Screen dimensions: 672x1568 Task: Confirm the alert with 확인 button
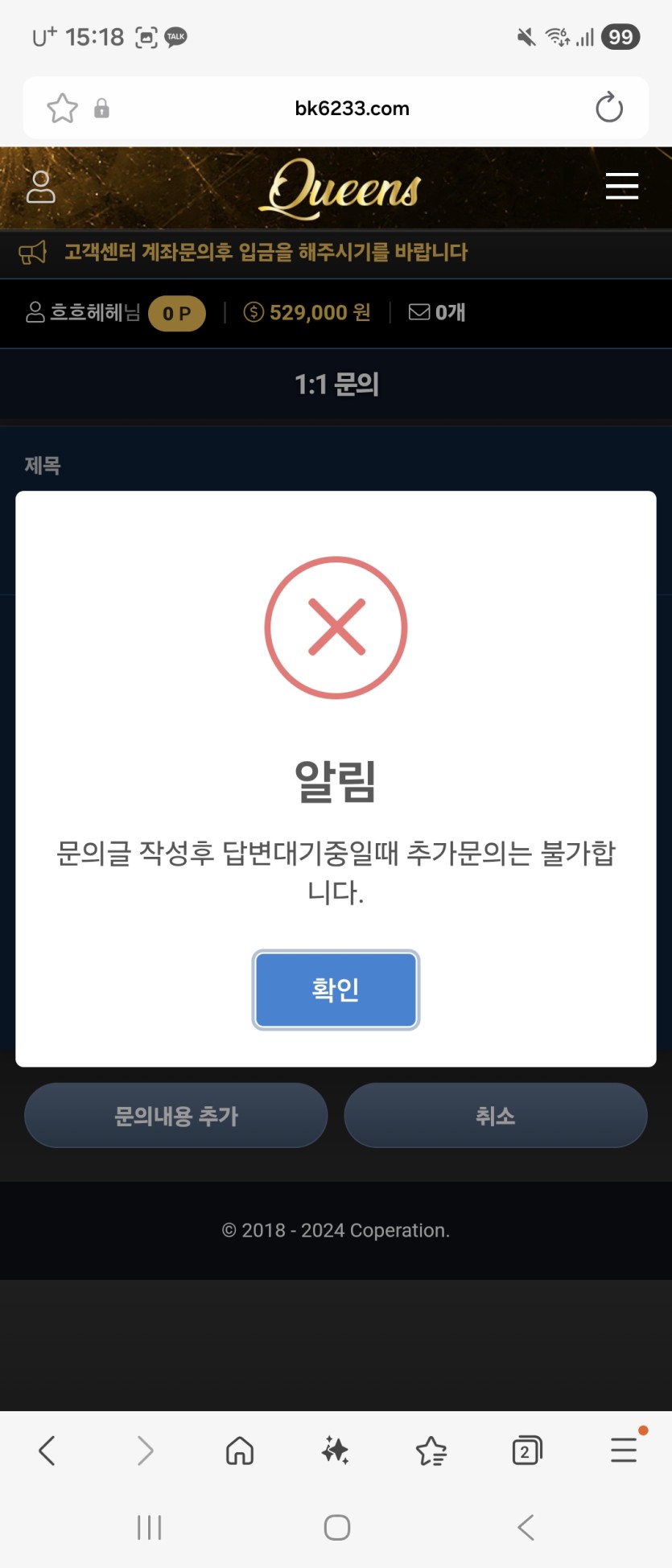click(x=336, y=990)
